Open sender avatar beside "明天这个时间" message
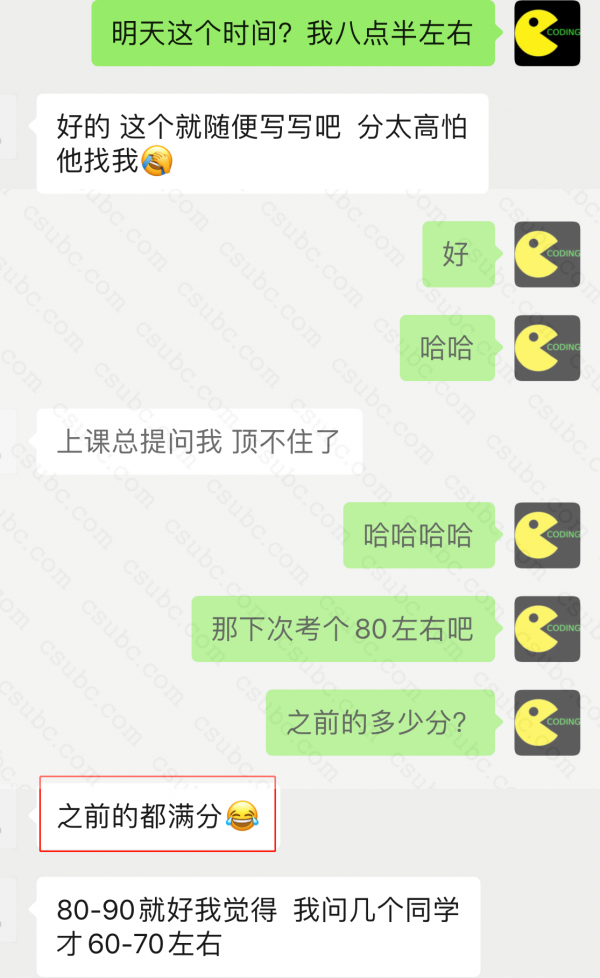Viewport: 600px width, 978px height. tap(547, 33)
